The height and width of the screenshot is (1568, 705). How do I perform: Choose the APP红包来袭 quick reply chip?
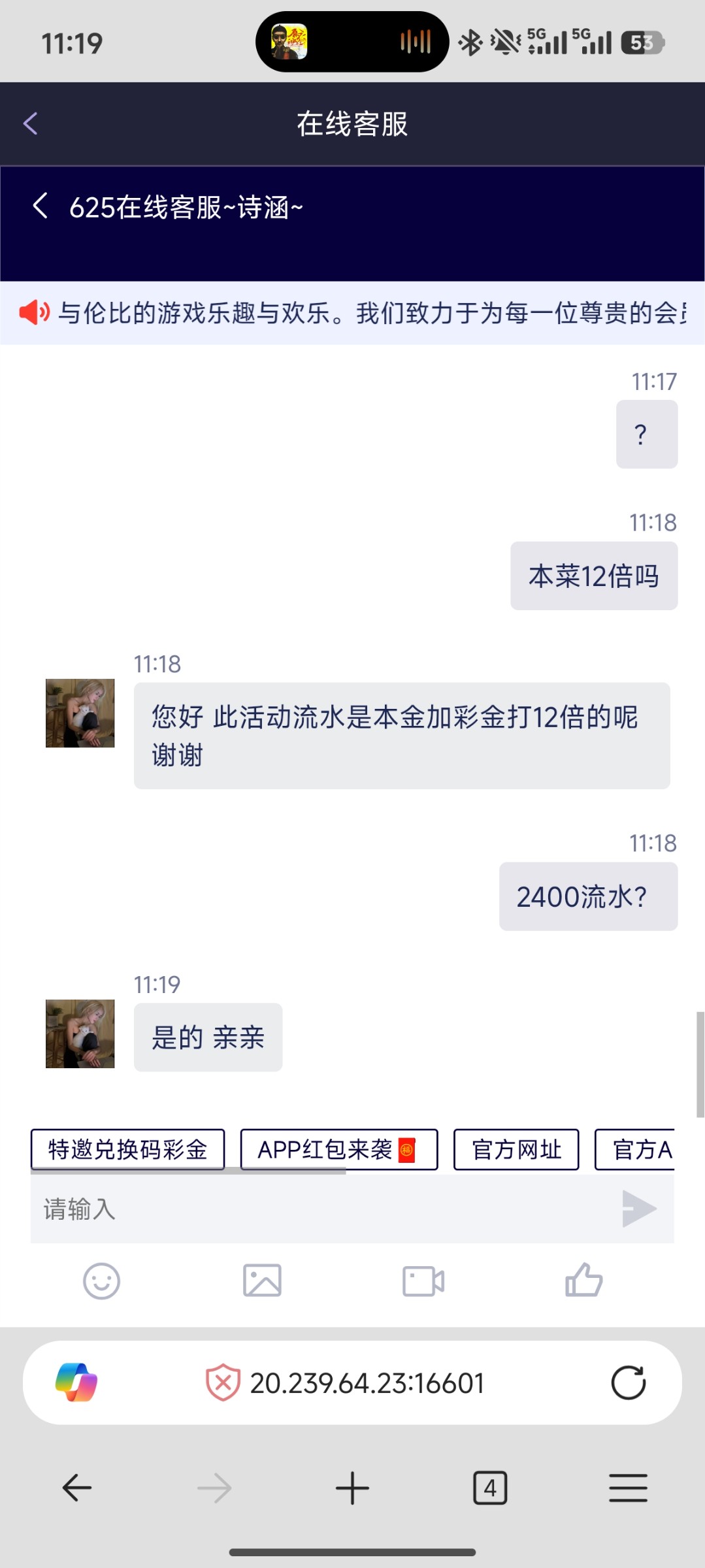[x=338, y=1149]
